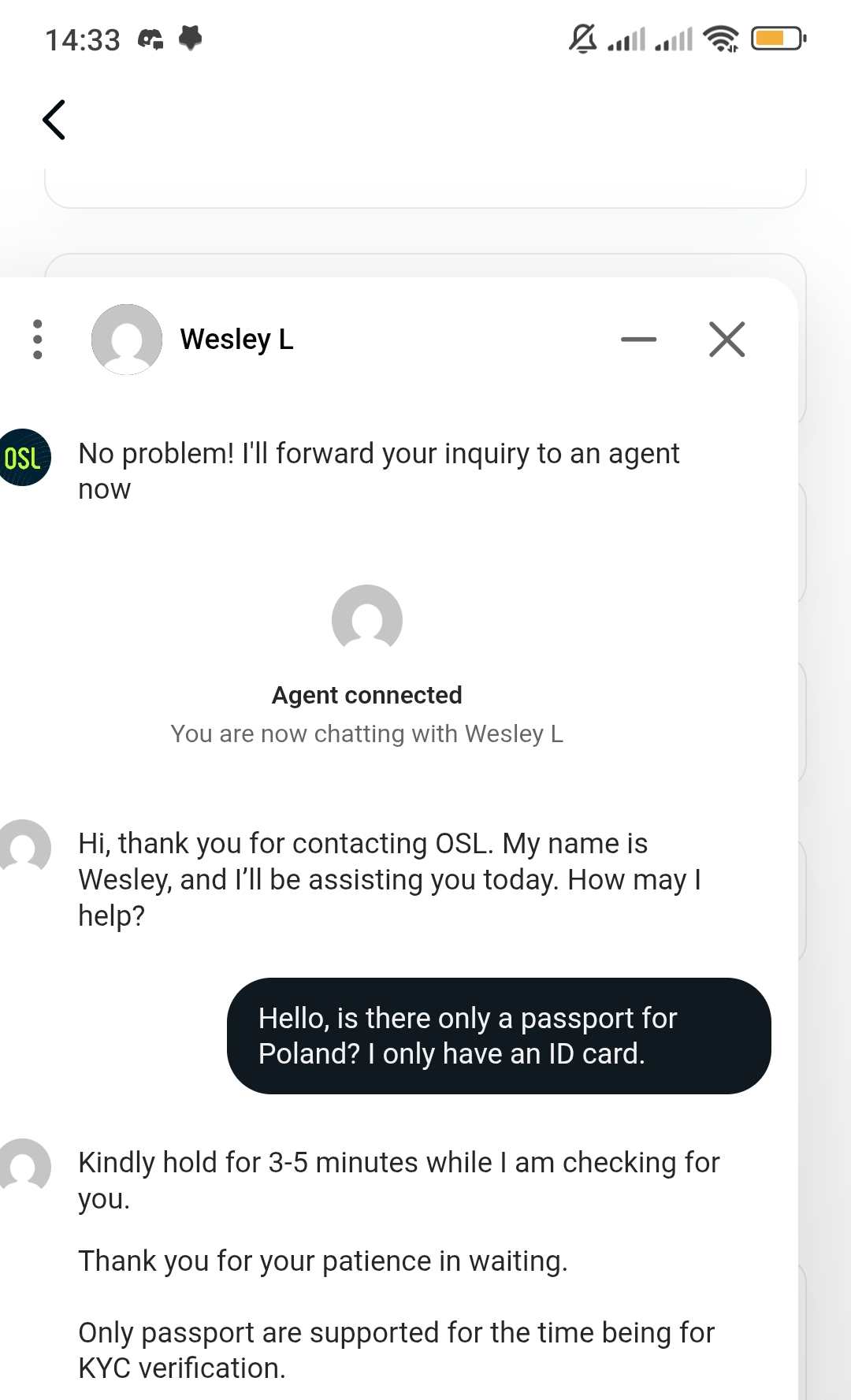The image size is (851, 1400).
Task: Open the chat options three-dot menu
Action: click(37, 340)
